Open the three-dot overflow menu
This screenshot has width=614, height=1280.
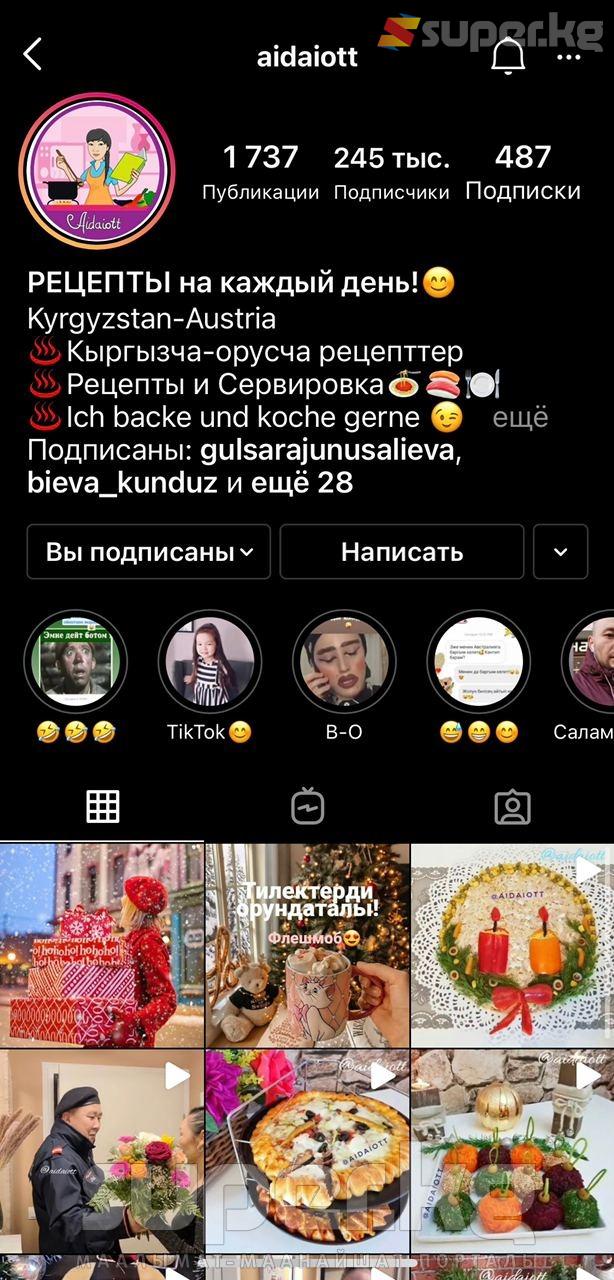[x=569, y=57]
